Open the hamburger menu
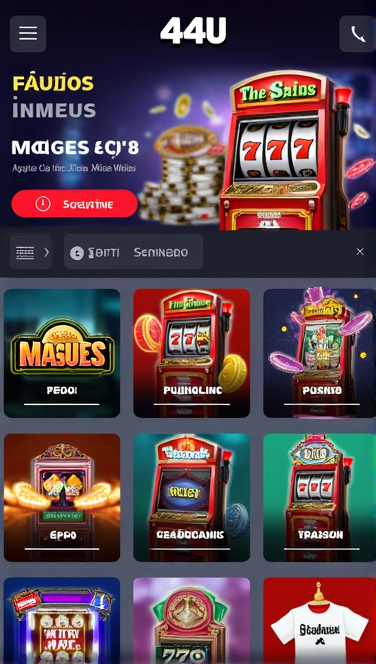The width and height of the screenshot is (376, 664). click(28, 34)
